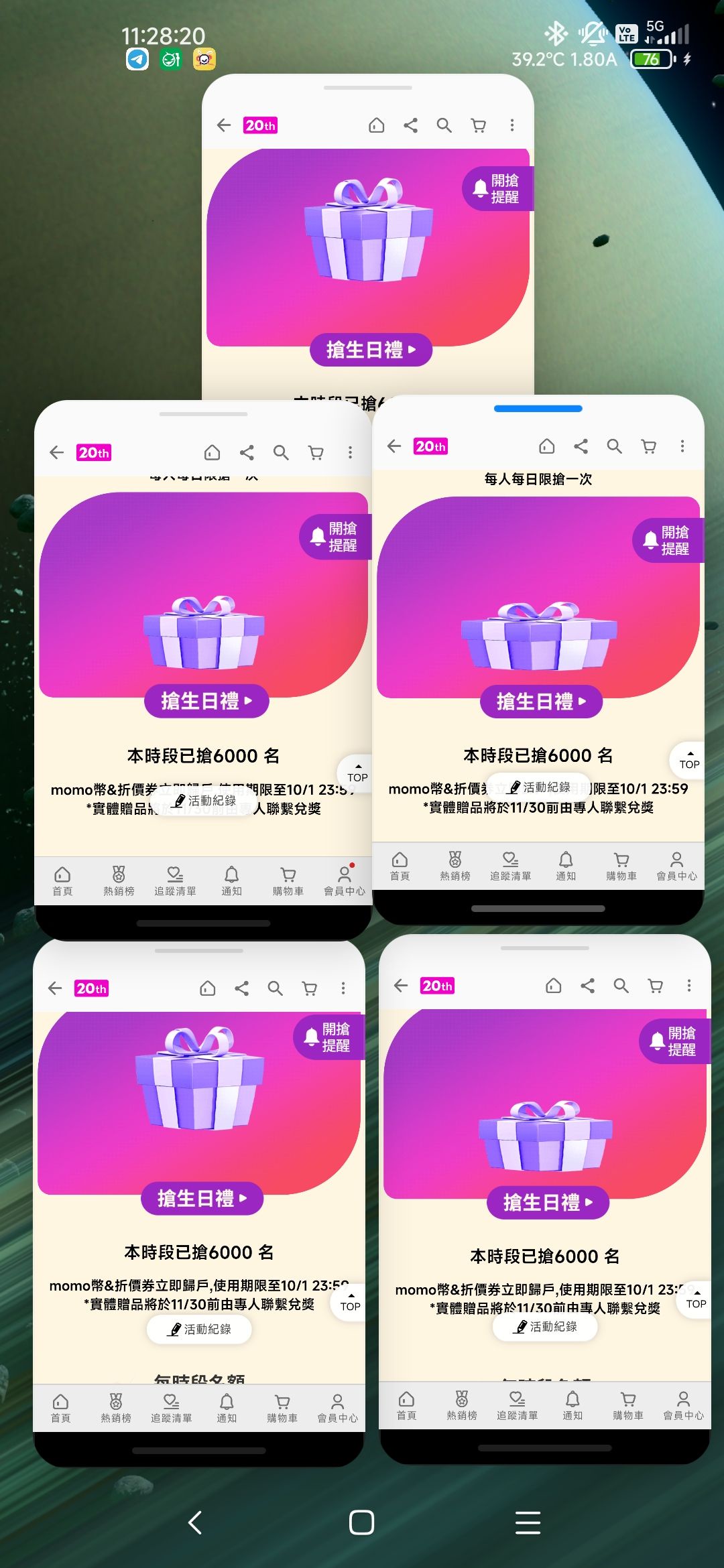Tap the system back button in navigation bar

click(x=195, y=1522)
